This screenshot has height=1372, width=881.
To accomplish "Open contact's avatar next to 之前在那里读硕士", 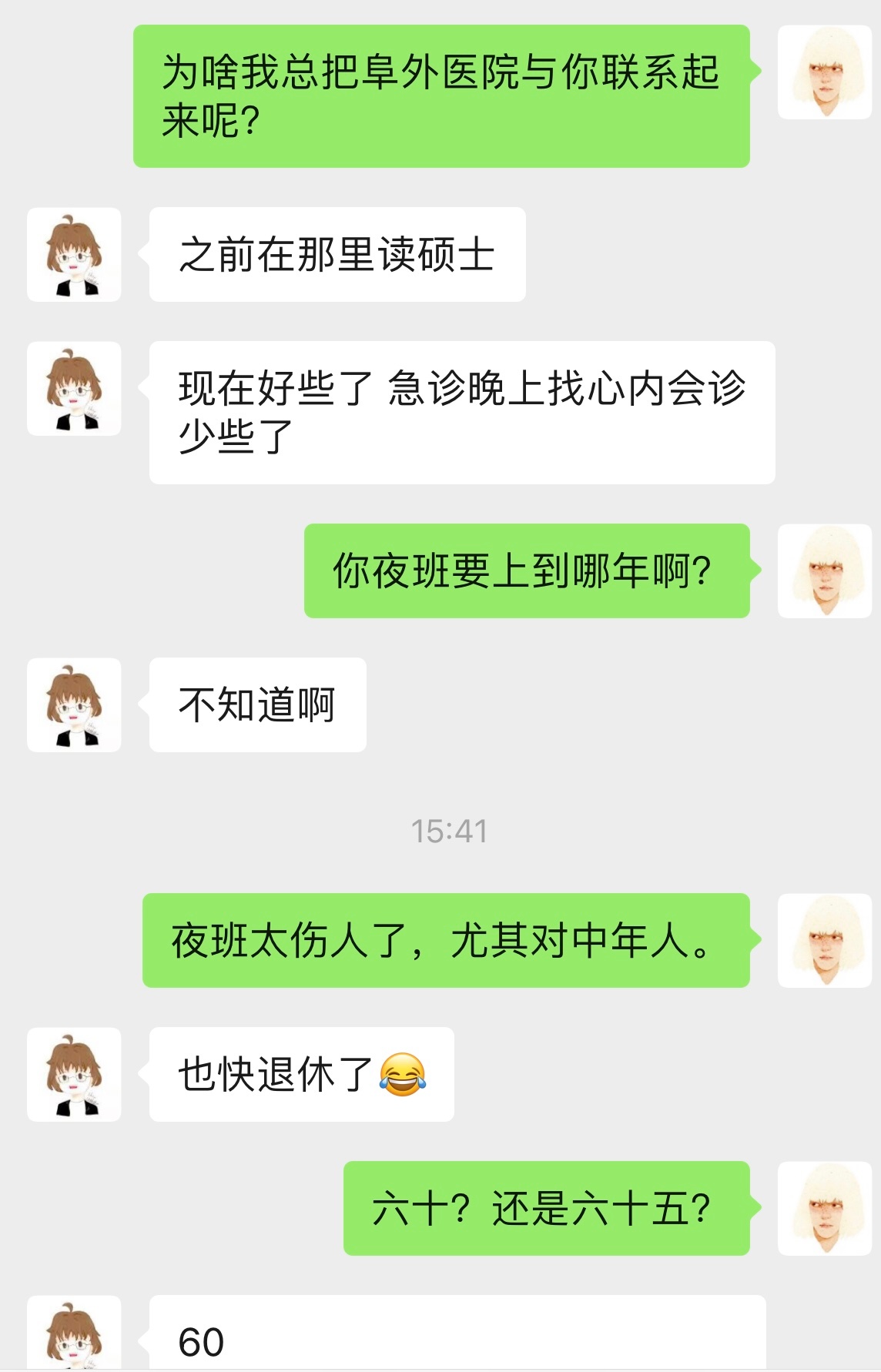I will tap(74, 255).
